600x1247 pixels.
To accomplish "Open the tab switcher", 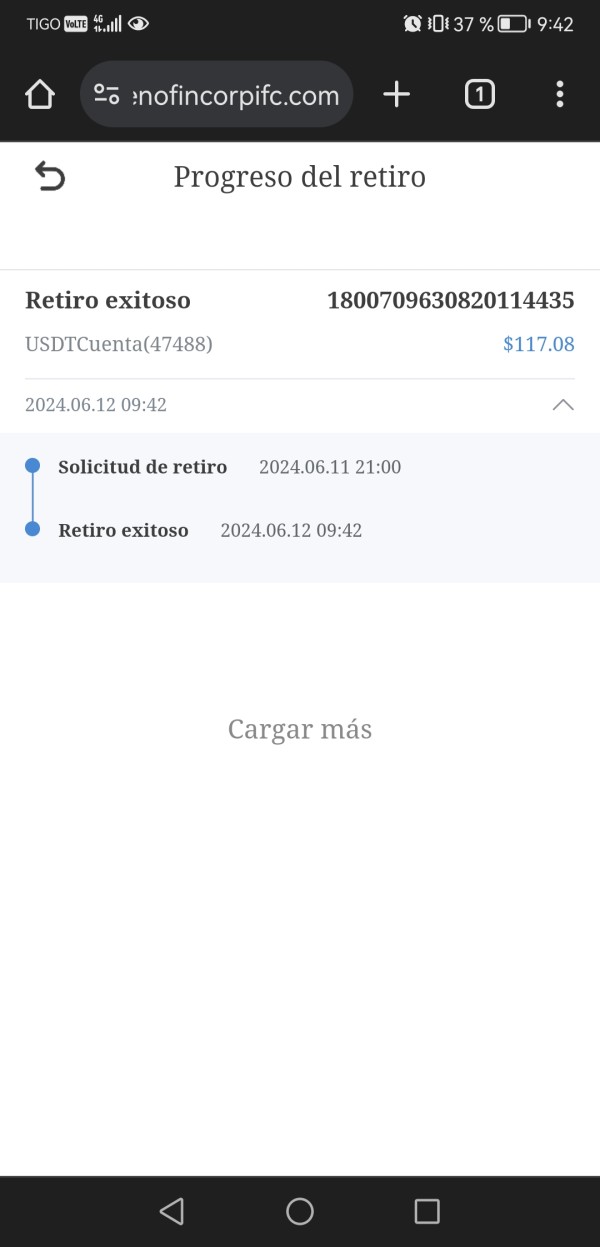I will click(480, 95).
